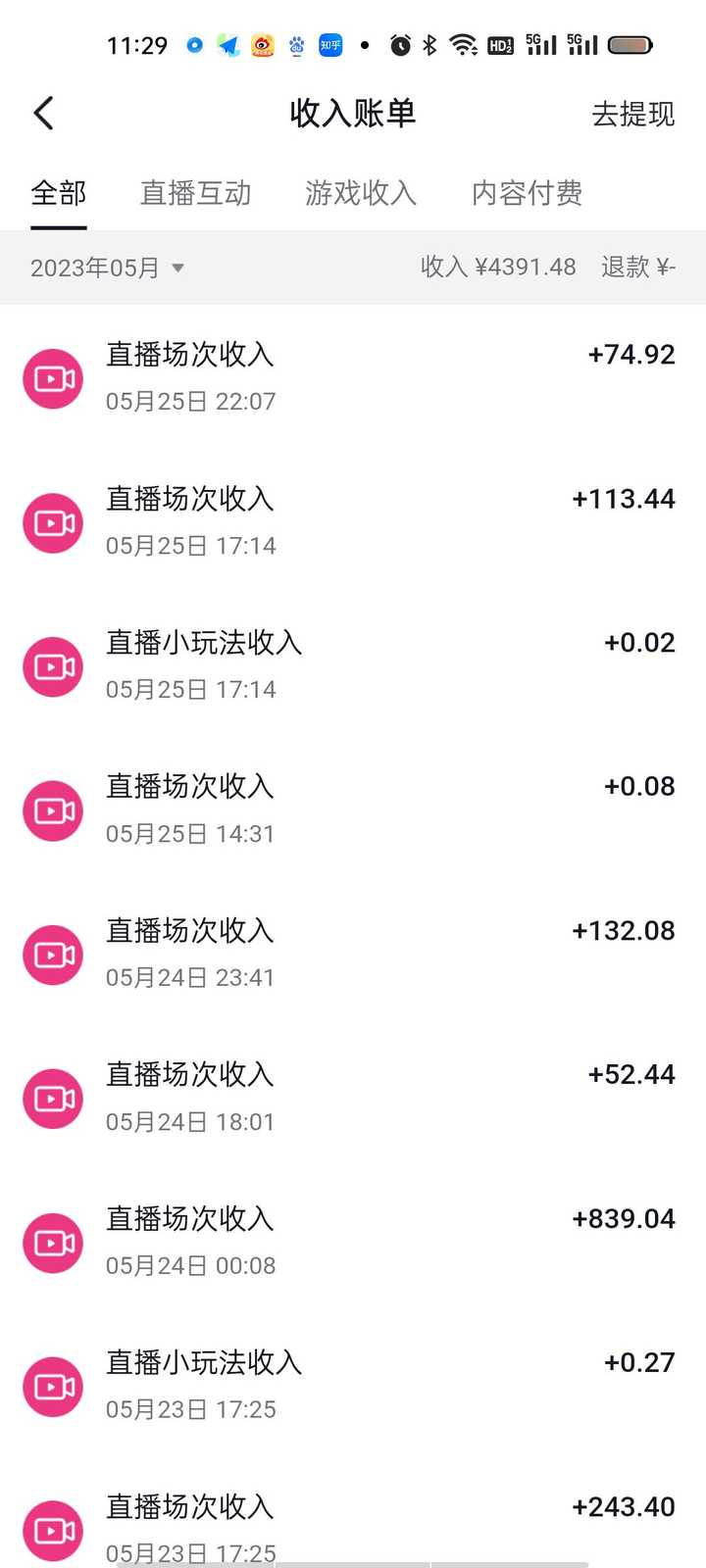Switch to the 游戏收入 tab
Viewport: 706px width, 1568px height.
point(361,193)
